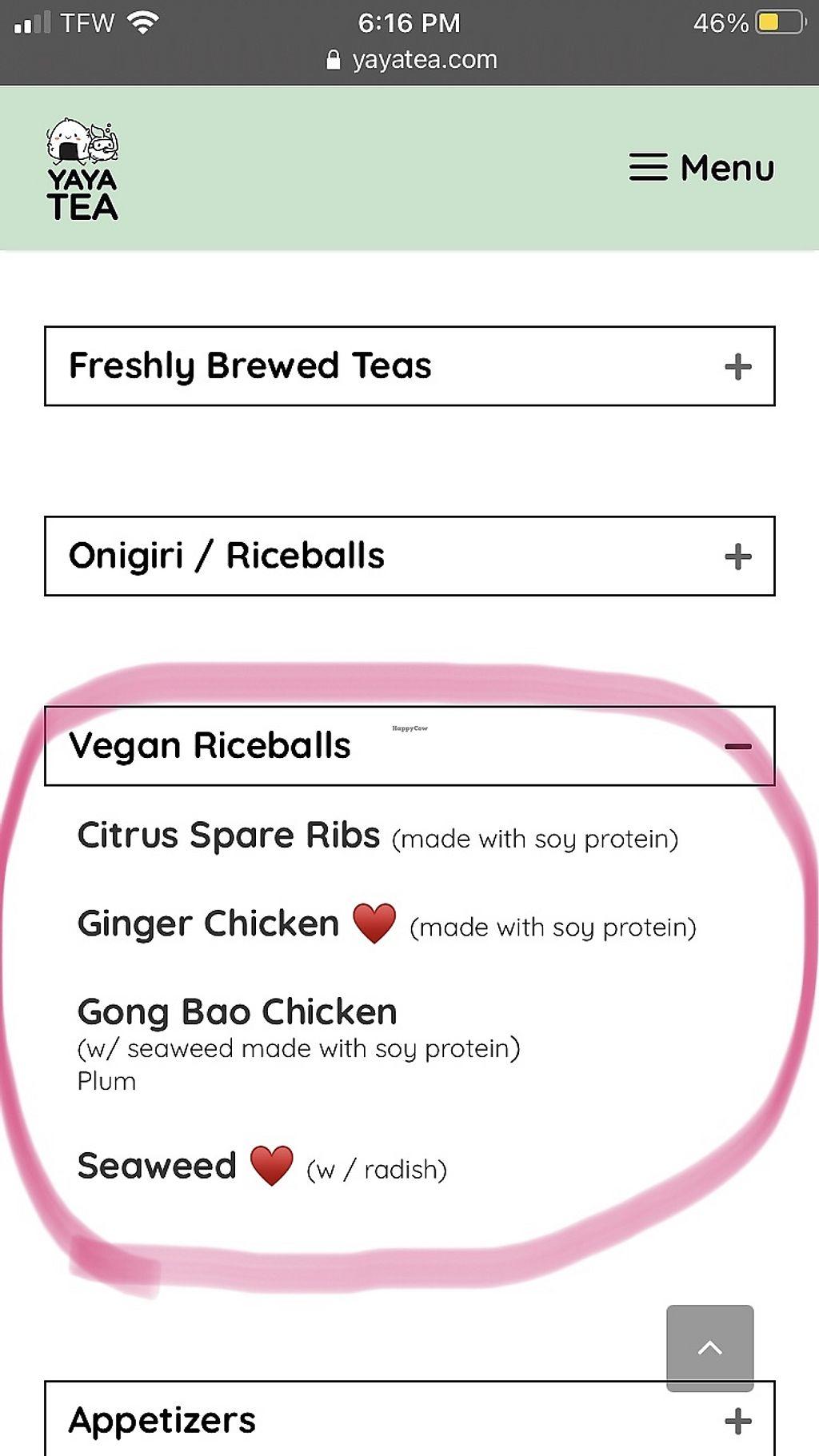Expand the Onigiri / Riceballs section
This screenshot has height=1456, width=819.
pos(737,556)
